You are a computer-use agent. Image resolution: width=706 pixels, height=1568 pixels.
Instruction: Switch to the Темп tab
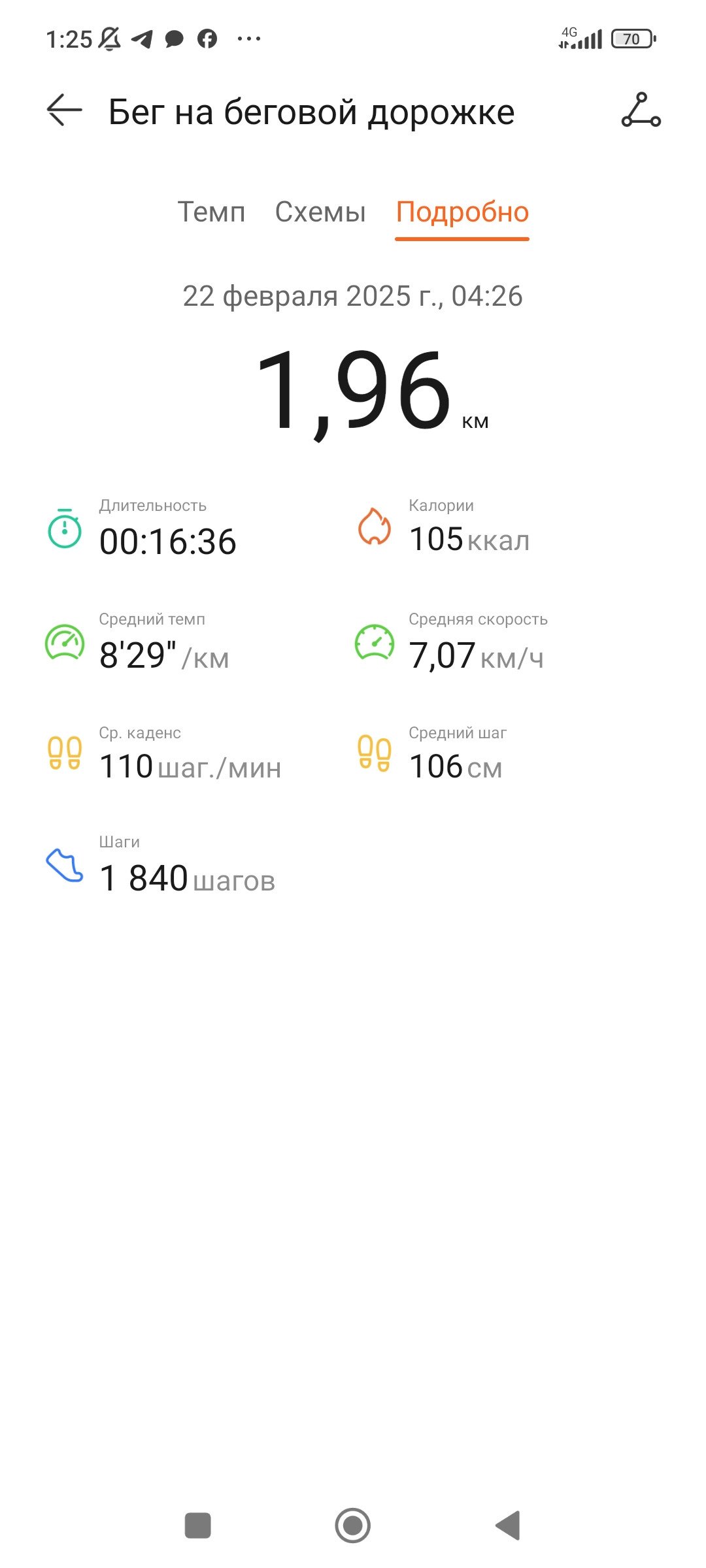point(211,212)
